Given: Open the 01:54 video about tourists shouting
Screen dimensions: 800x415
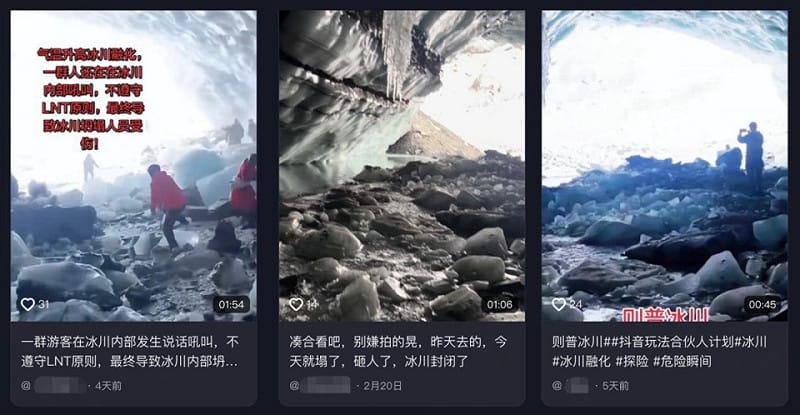Looking at the screenshot, I should (133, 165).
